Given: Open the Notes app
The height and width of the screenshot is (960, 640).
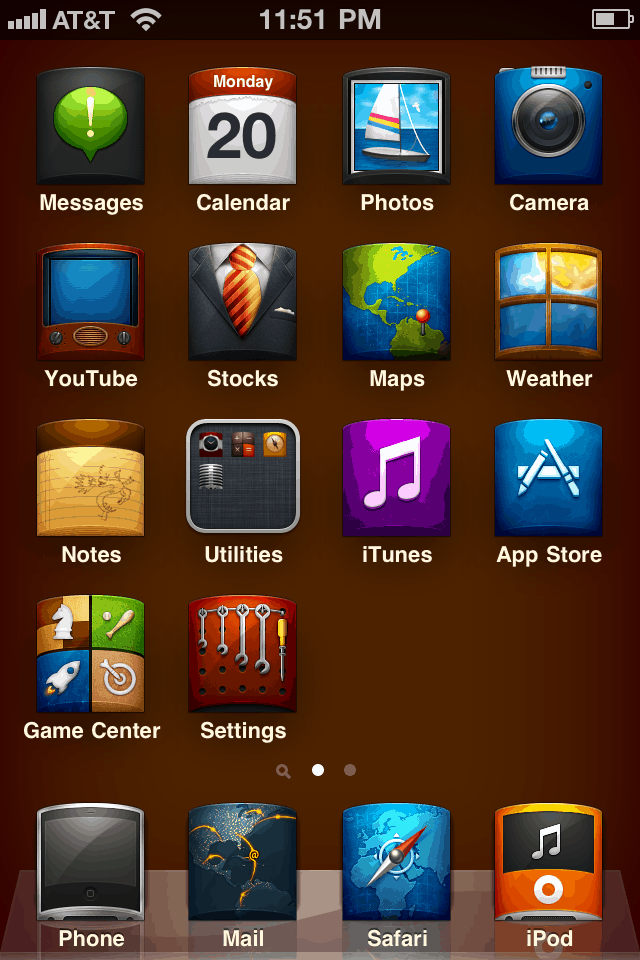Looking at the screenshot, I should tap(91, 479).
